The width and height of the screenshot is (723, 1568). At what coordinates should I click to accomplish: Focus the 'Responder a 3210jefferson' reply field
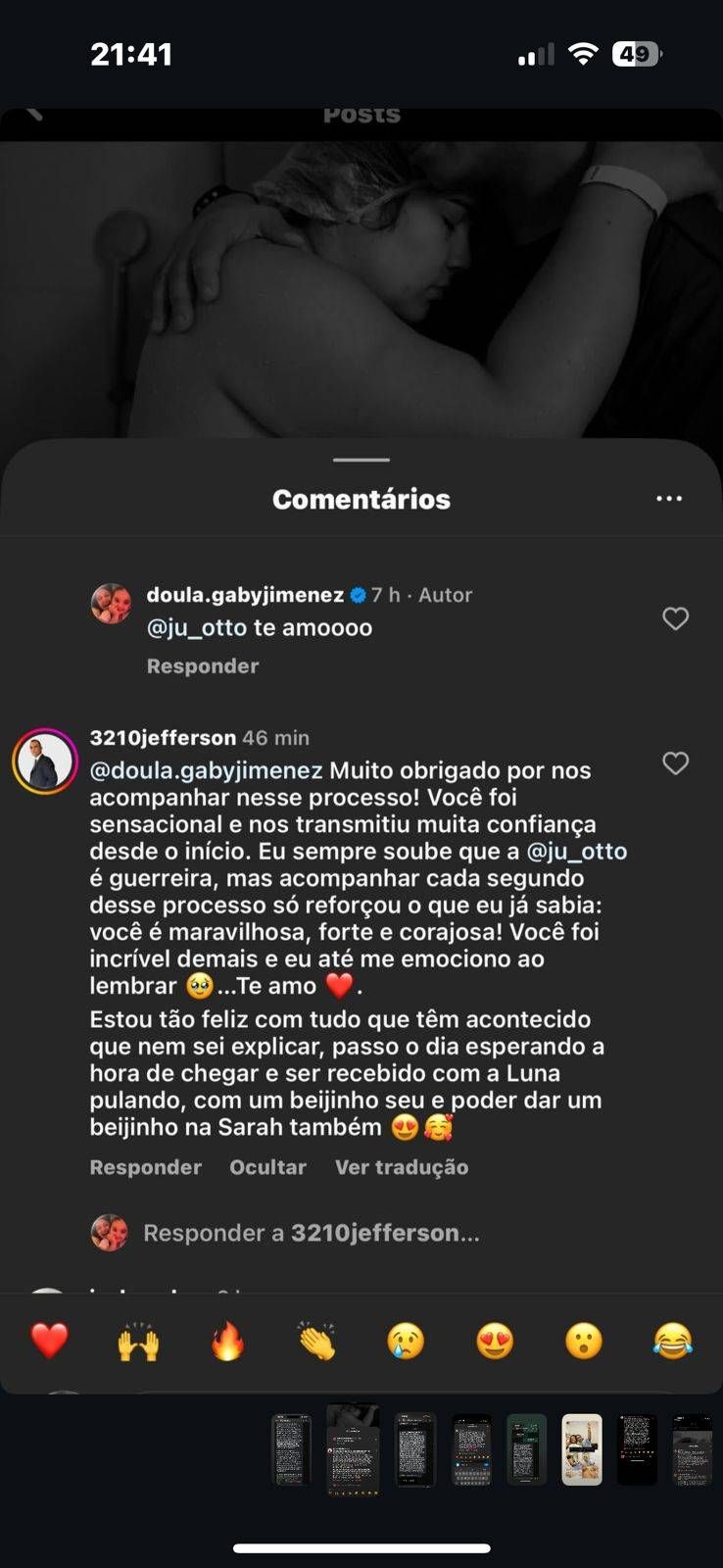pyautogui.click(x=312, y=1233)
